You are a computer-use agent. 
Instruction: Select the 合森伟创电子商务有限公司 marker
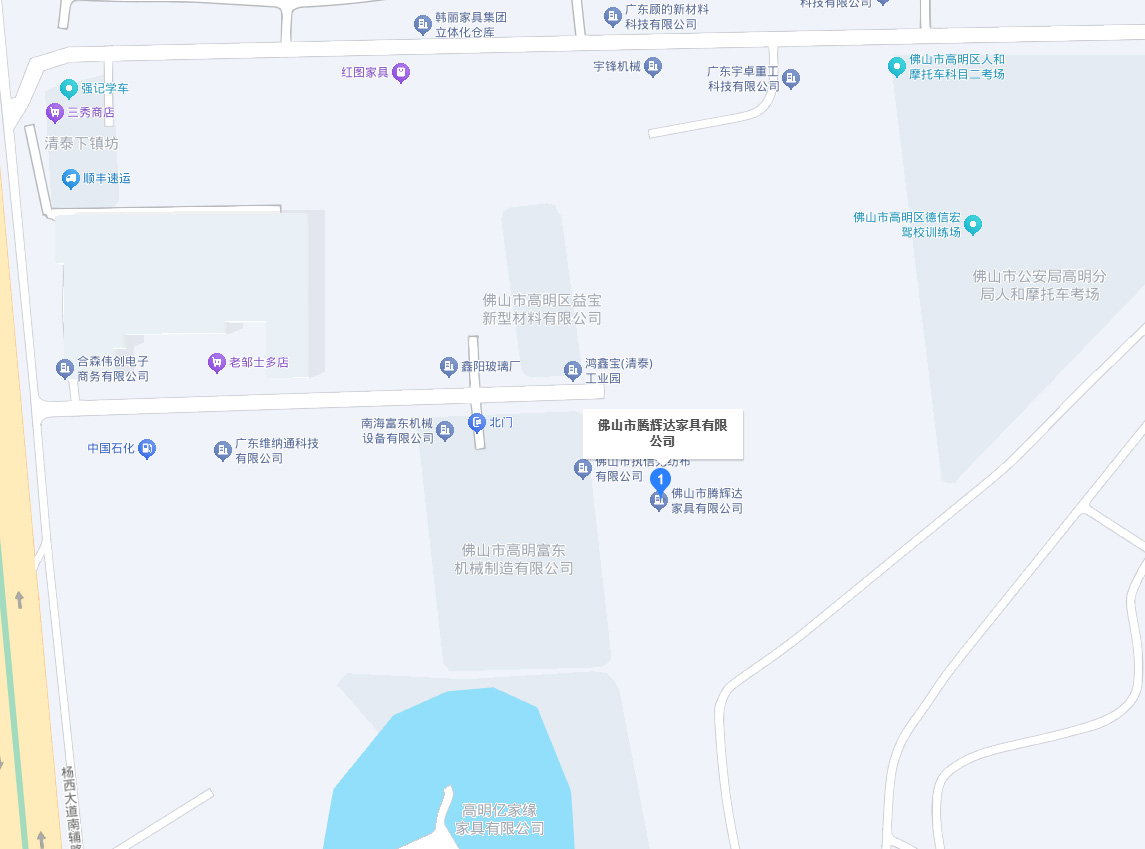65,369
